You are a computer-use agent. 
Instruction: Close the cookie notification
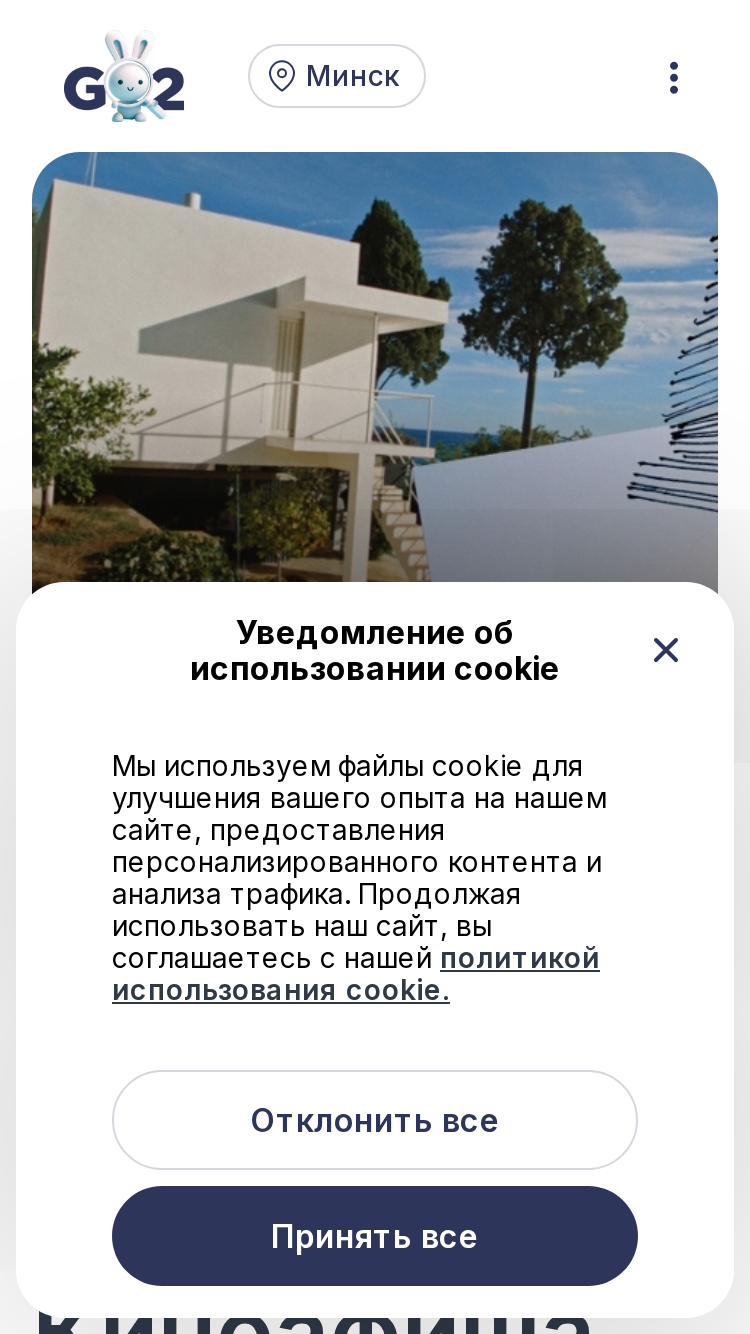(666, 650)
